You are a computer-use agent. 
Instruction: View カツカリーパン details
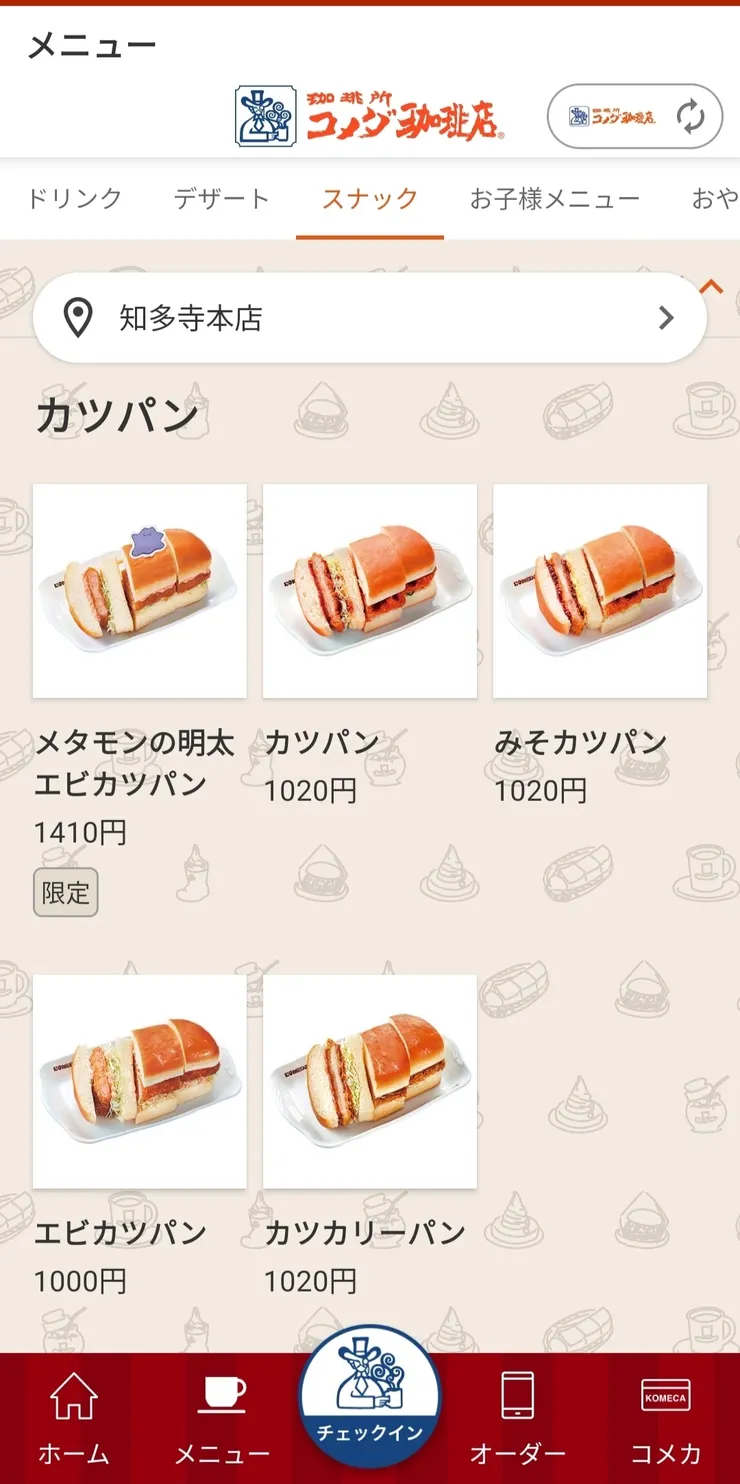tap(369, 1081)
